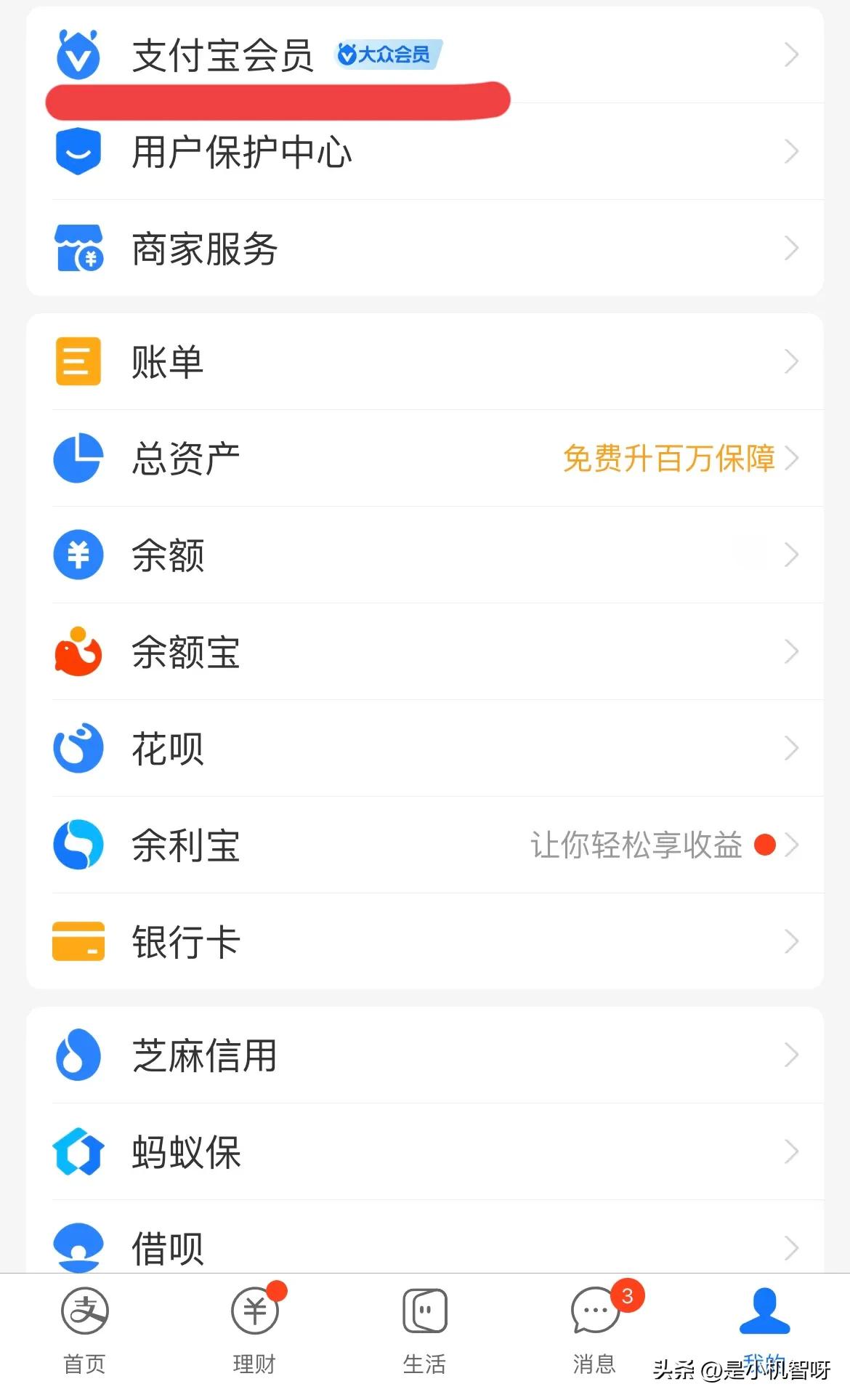Open 总资产 via the pie chart icon
The height and width of the screenshot is (1400, 850).
coord(78,458)
